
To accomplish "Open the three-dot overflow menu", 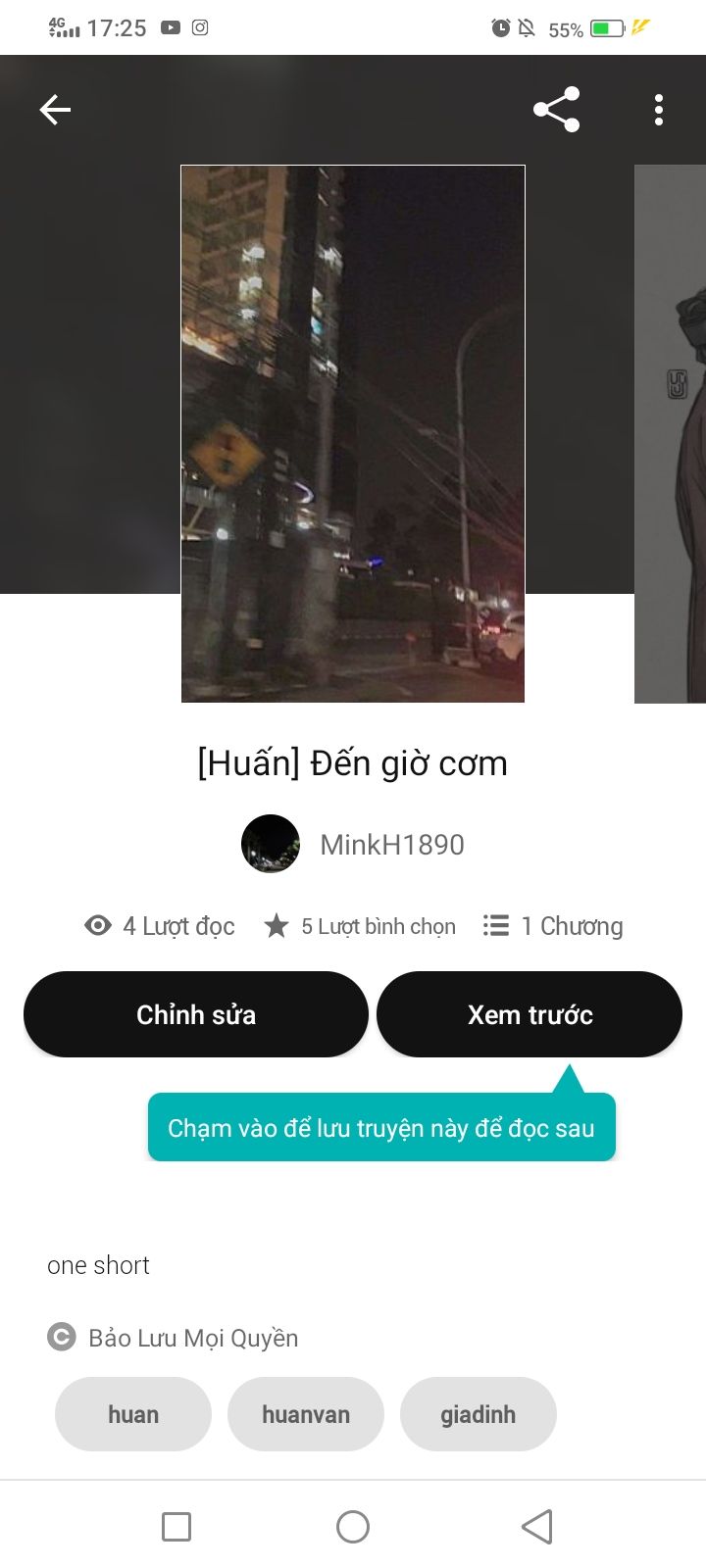I will 658,110.
